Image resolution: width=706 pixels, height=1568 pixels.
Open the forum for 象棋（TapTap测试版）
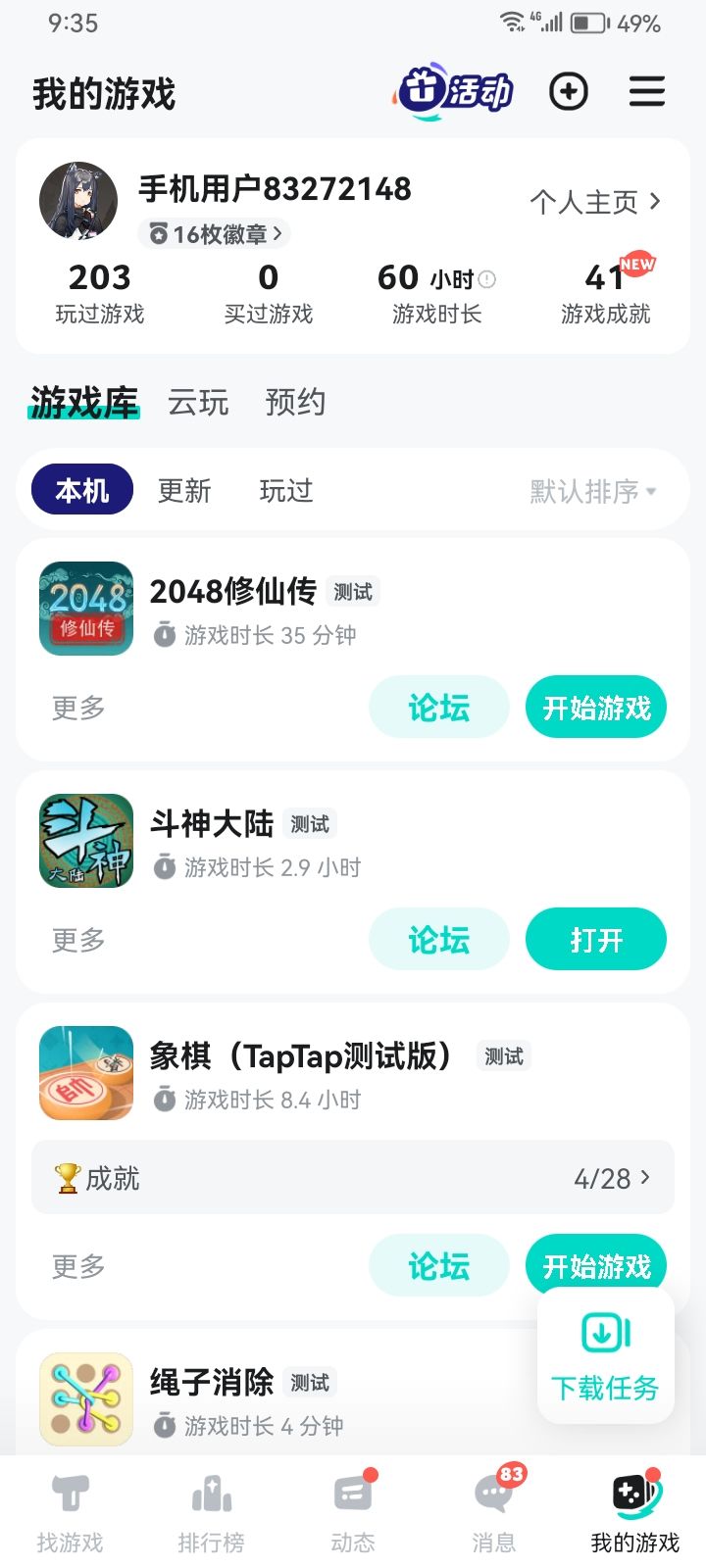point(438,1266)
